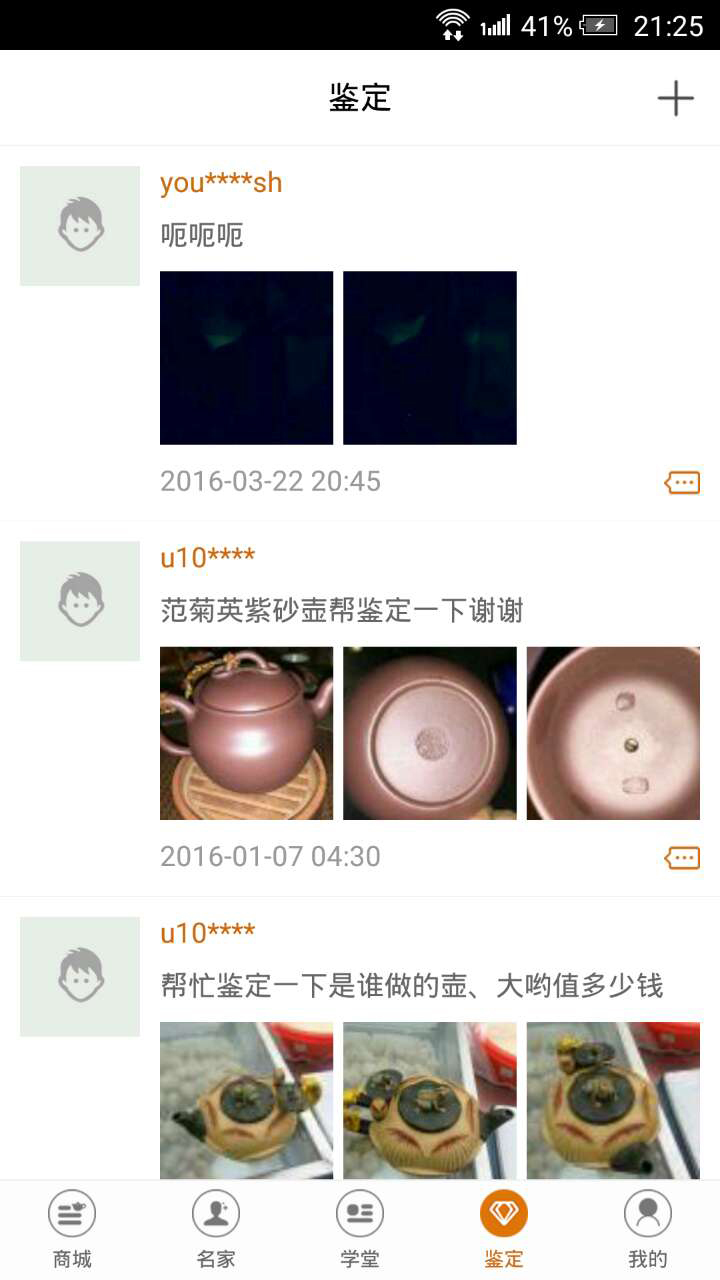Viewport: 720px width, 1280px height.
Task: Switch to the 学堂 tab
Action: [360, 1229]
